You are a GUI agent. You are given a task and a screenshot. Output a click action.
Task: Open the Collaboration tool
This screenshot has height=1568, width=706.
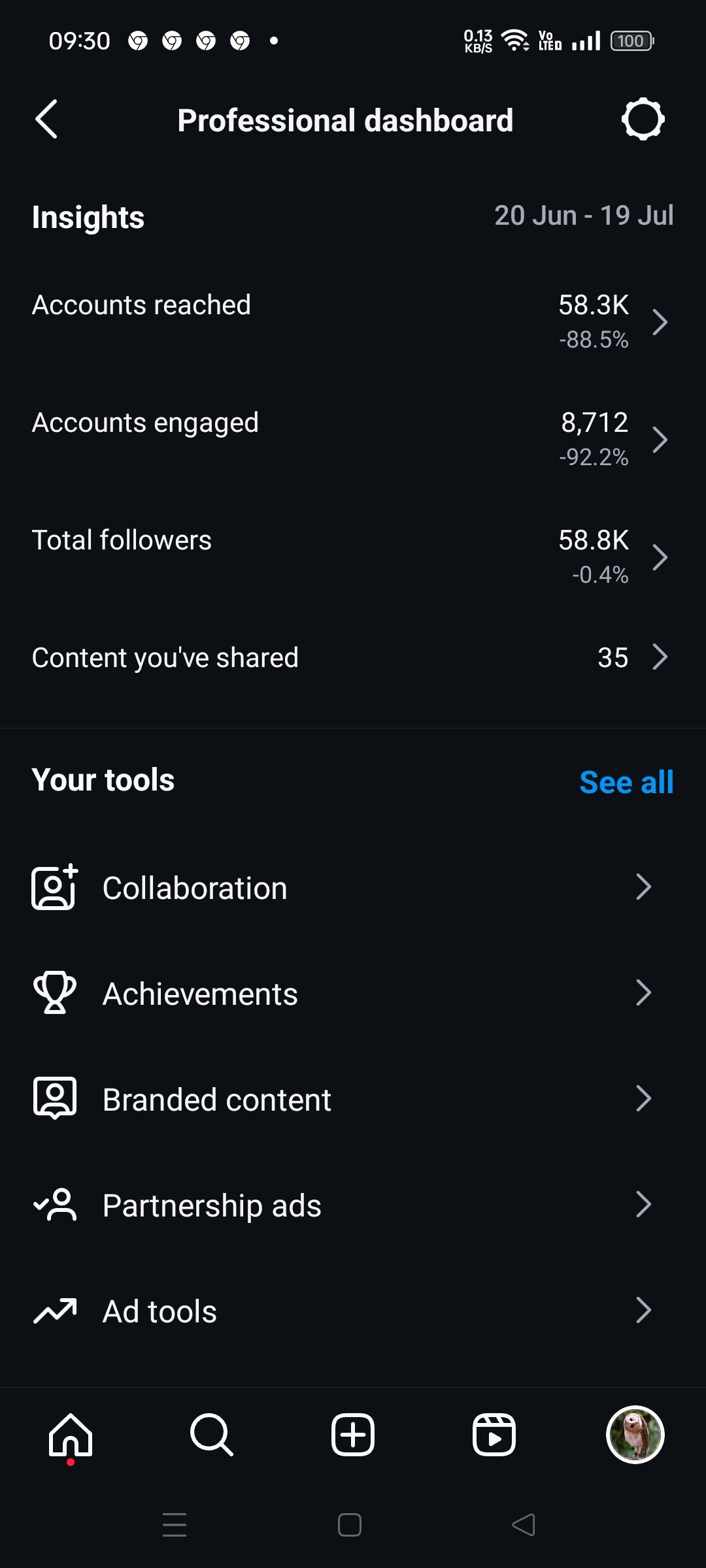click(353, 888)
